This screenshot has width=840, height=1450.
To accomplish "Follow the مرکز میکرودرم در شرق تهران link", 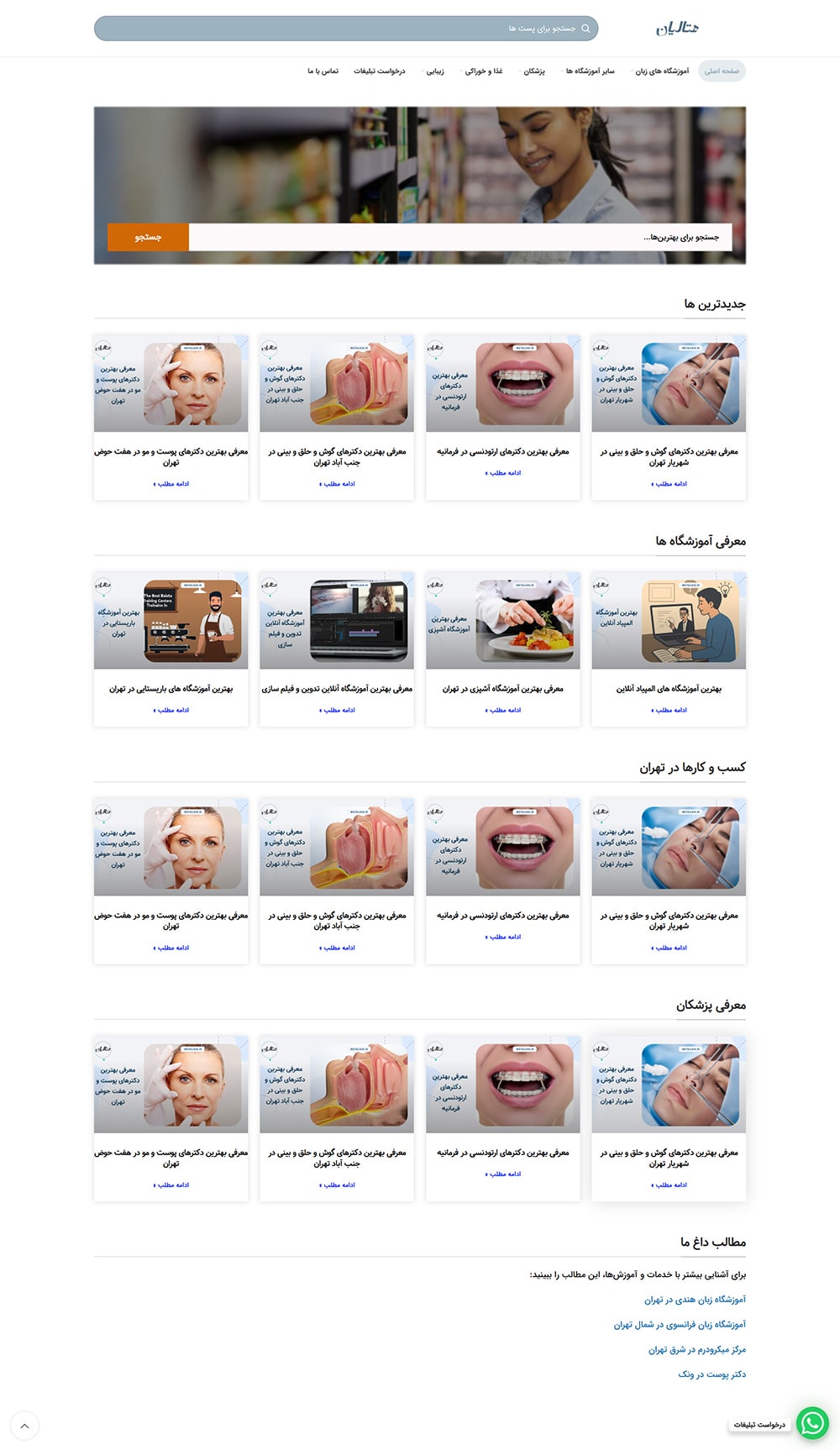I will [696, 1350].
